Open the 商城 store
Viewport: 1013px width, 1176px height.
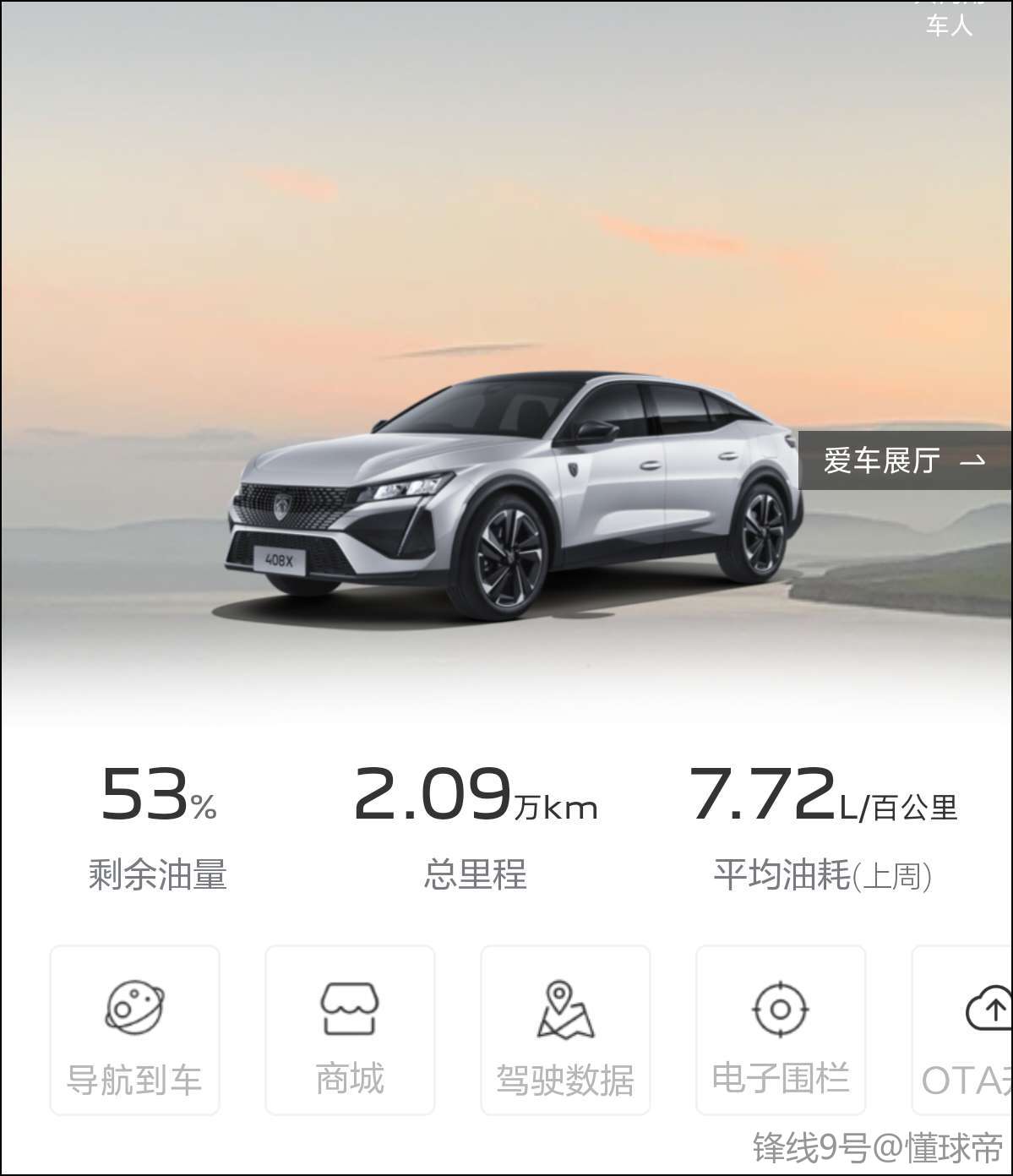tap(350, 1030)
